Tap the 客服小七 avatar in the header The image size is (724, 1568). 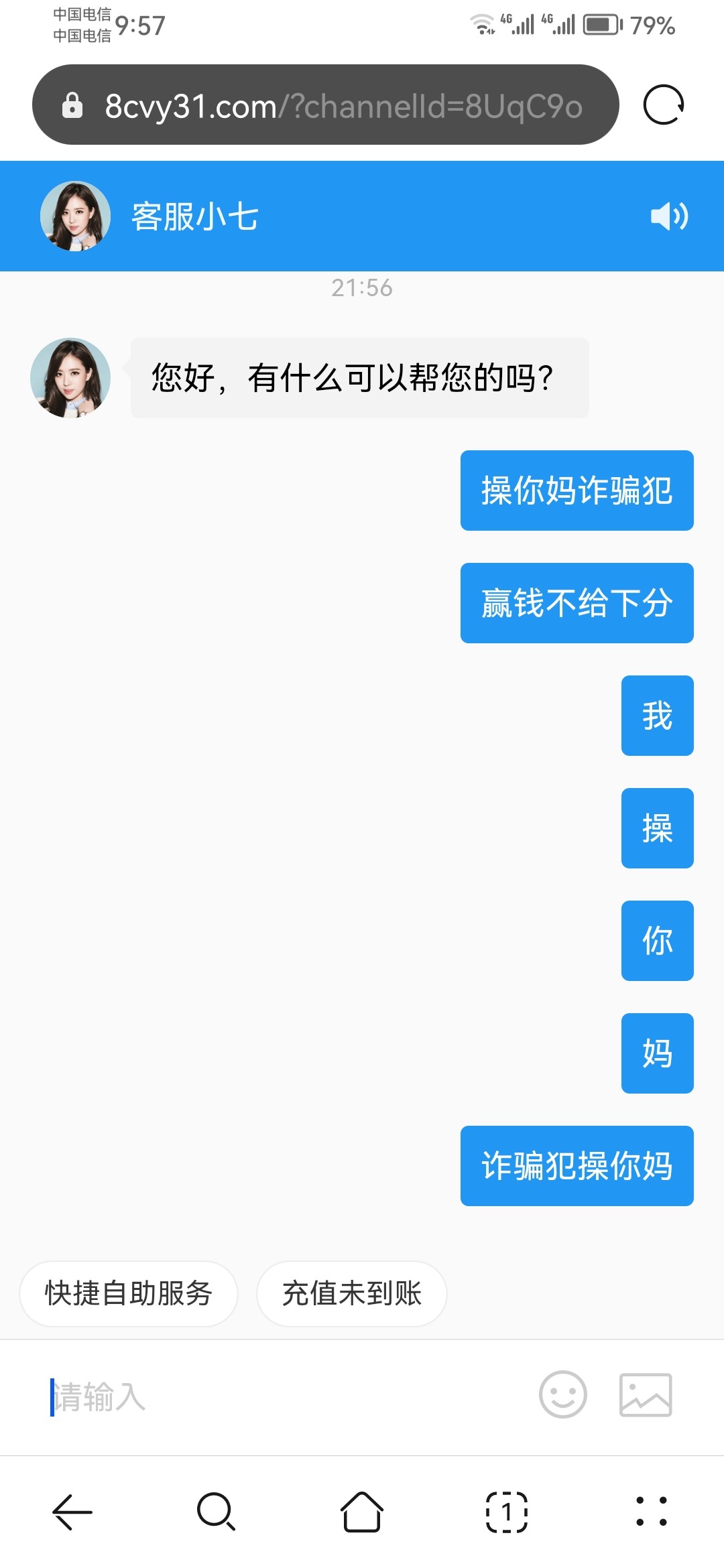pyautogui.click(x=75, y=216)
